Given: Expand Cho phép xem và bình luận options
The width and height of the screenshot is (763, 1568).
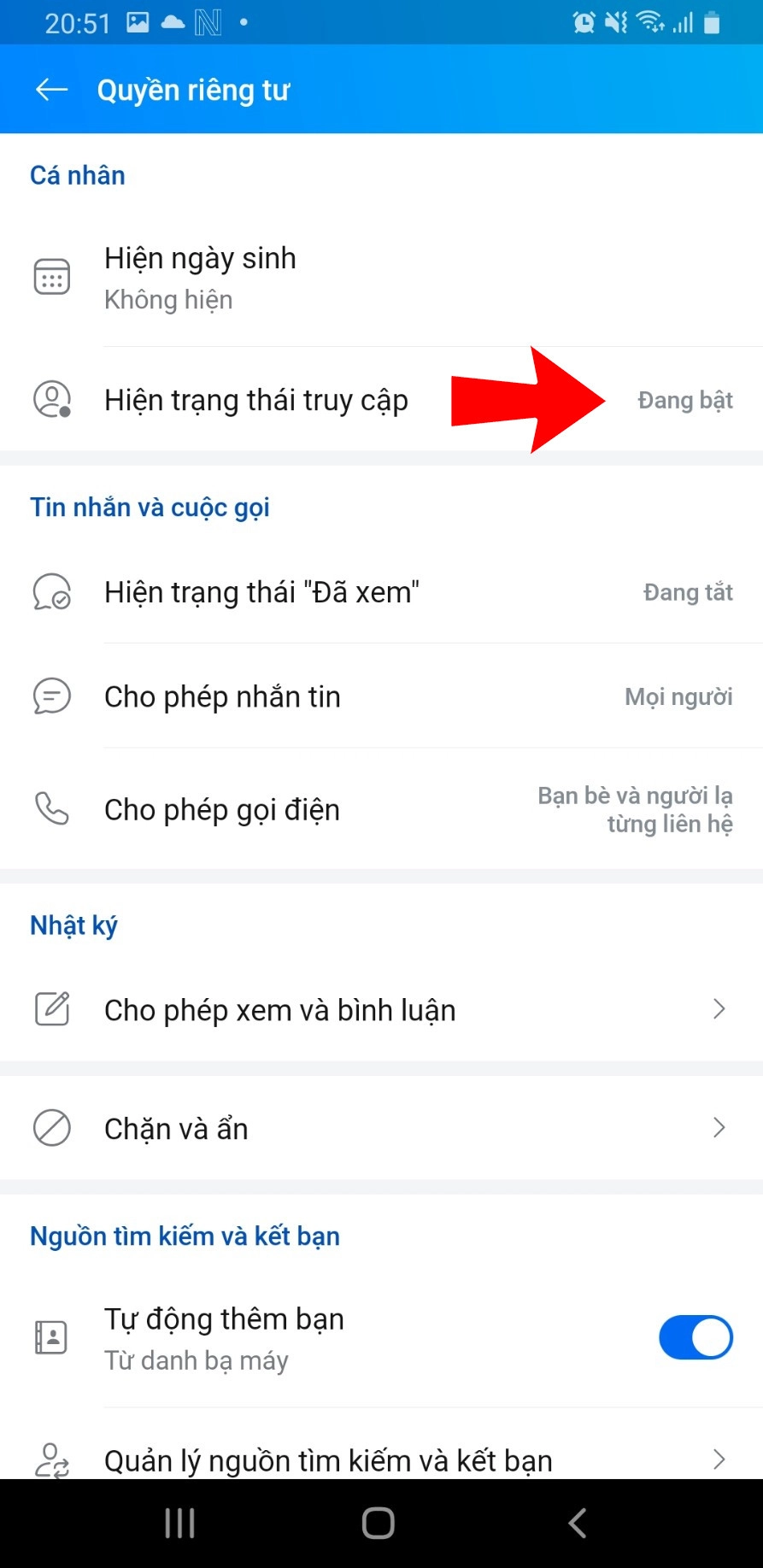Looking at the screenshot, I should (720, 1009).
